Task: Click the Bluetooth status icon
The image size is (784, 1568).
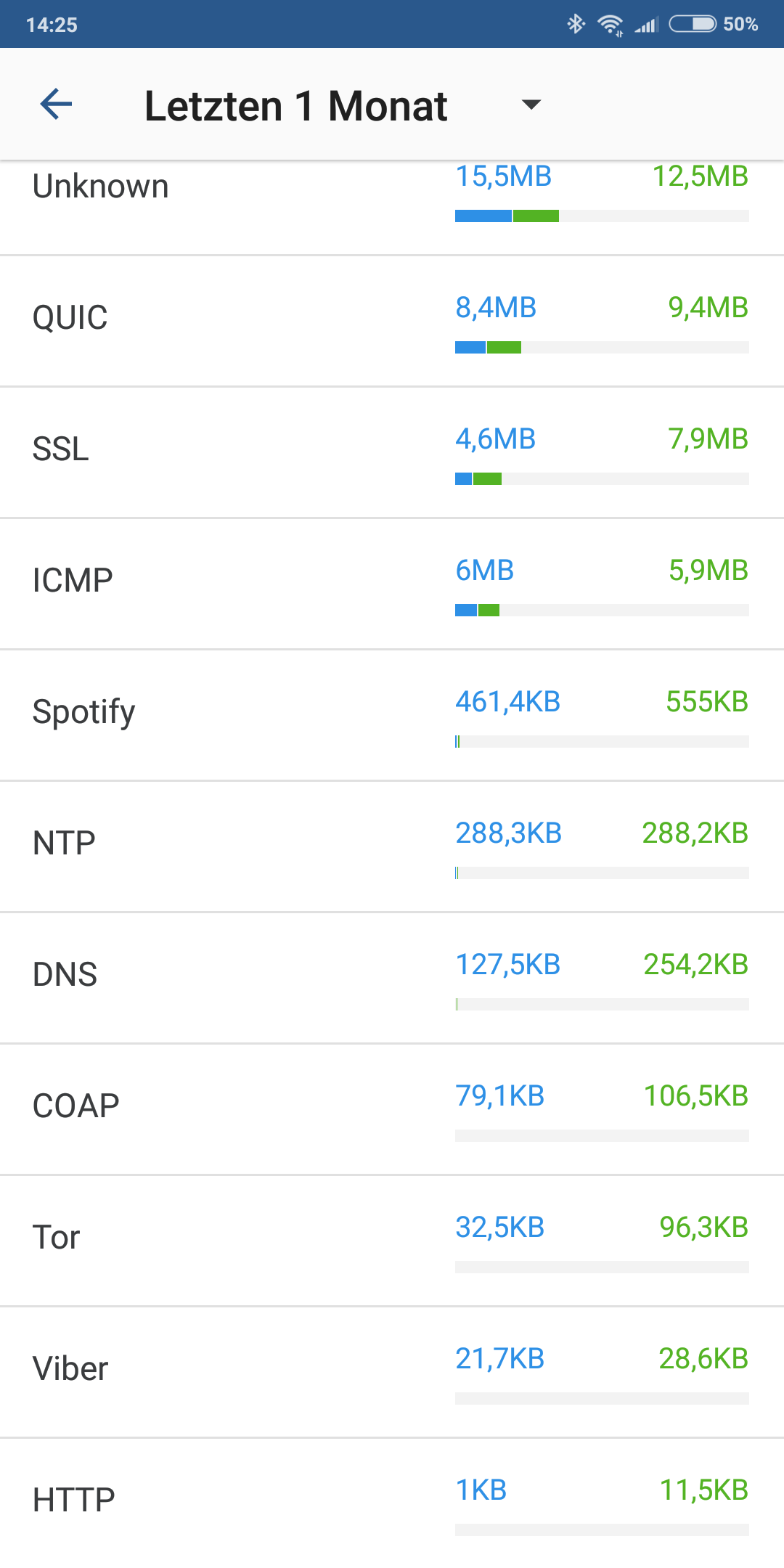Action: [x=577, y=24]
